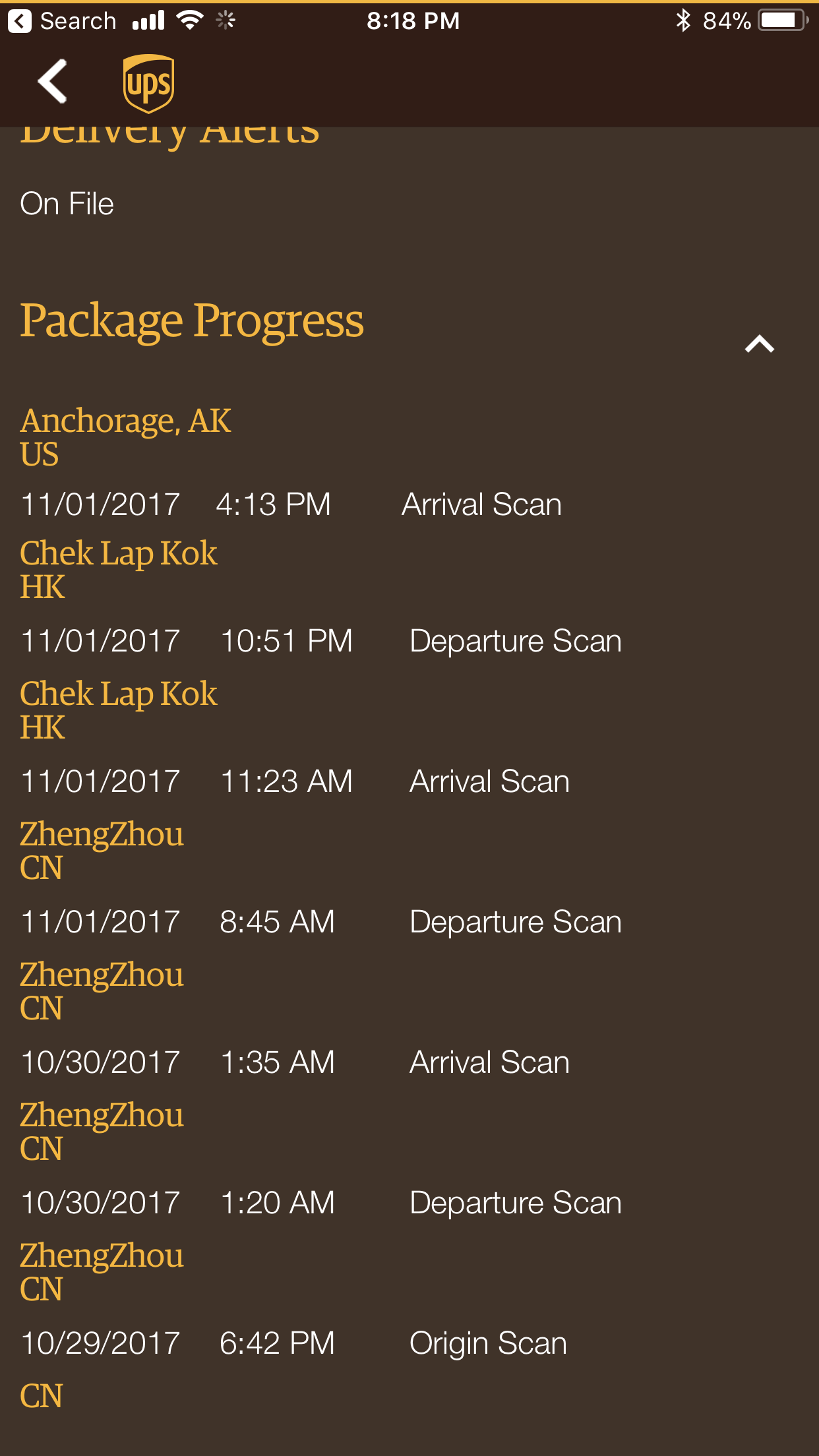
Task: Return to Search via the status bar
Action: (62, 21)
